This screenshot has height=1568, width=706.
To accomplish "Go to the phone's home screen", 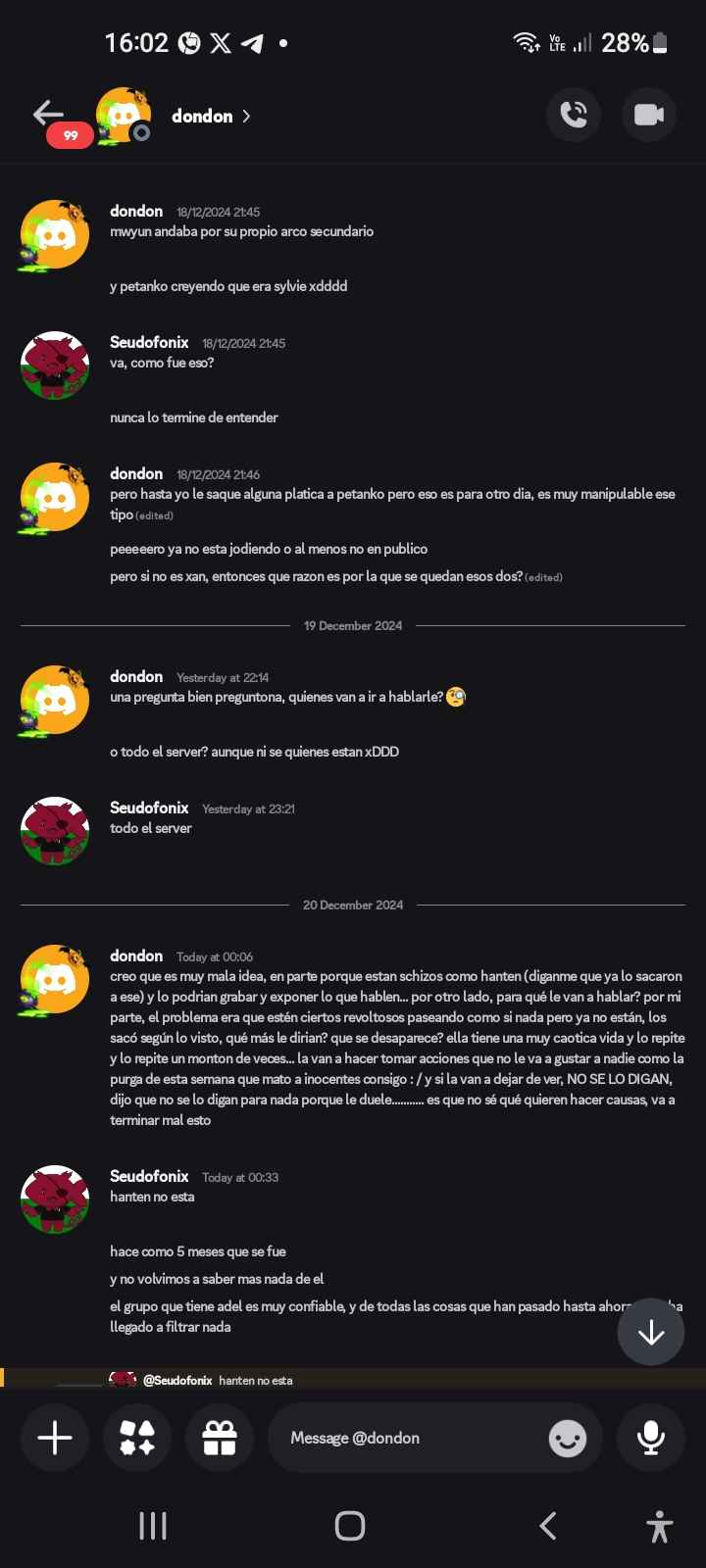I will (350, 1526).
